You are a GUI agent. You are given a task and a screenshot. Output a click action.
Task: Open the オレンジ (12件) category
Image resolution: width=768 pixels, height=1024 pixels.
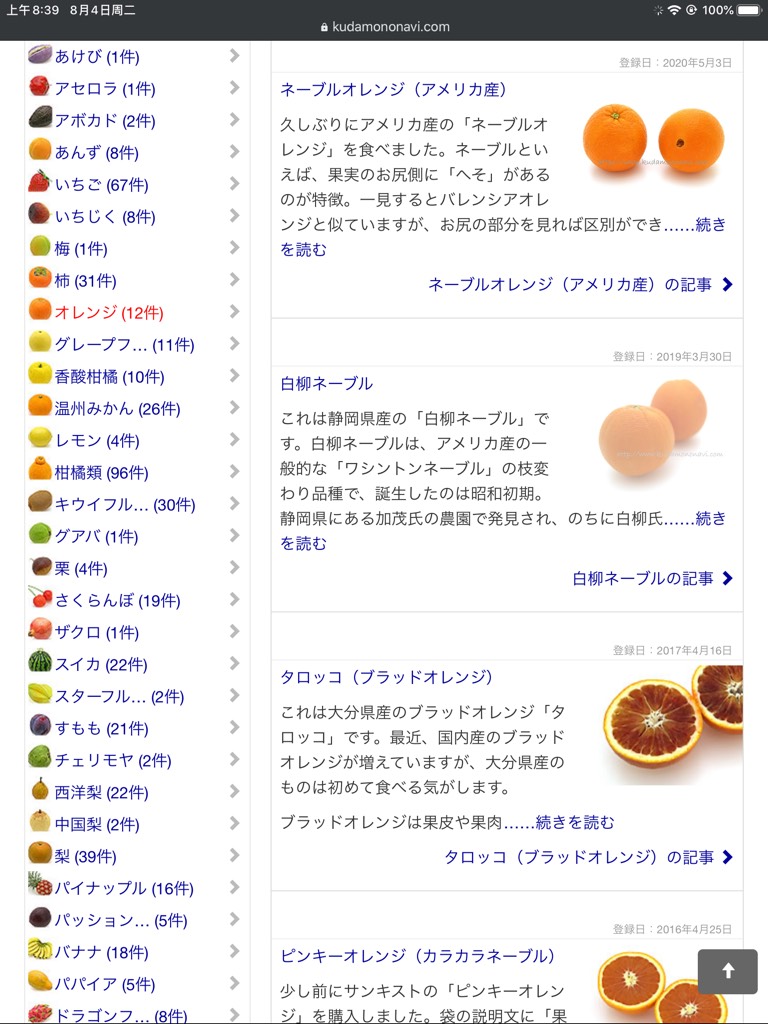pos(108,313)
